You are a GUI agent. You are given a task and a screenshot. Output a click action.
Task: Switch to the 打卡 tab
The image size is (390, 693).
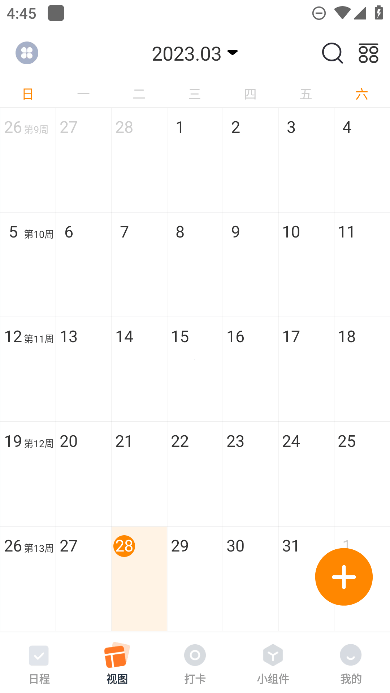195,664
